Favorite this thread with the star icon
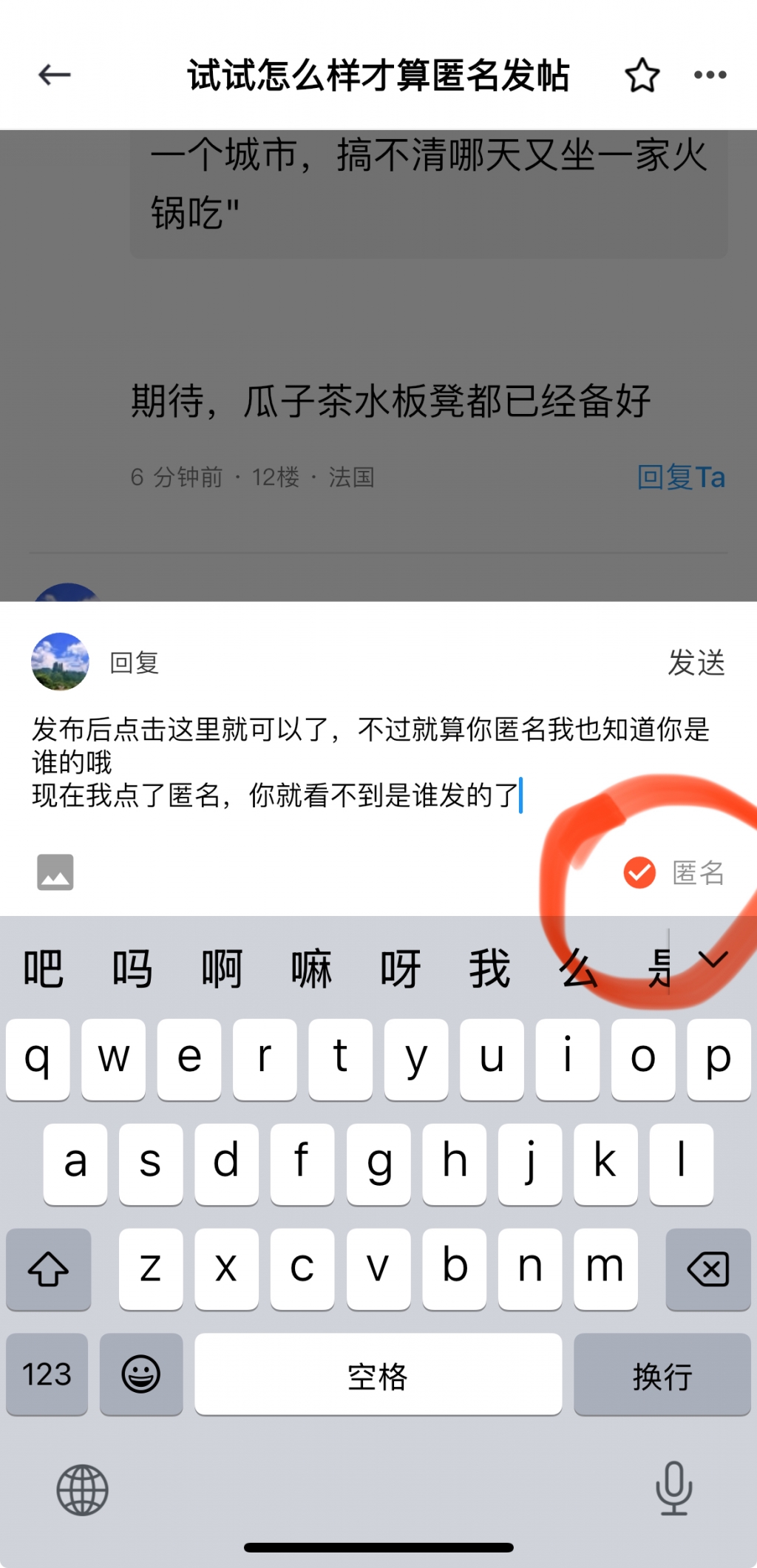The height and width of the screenshot is (1568, 757). (x=642, y=75)
